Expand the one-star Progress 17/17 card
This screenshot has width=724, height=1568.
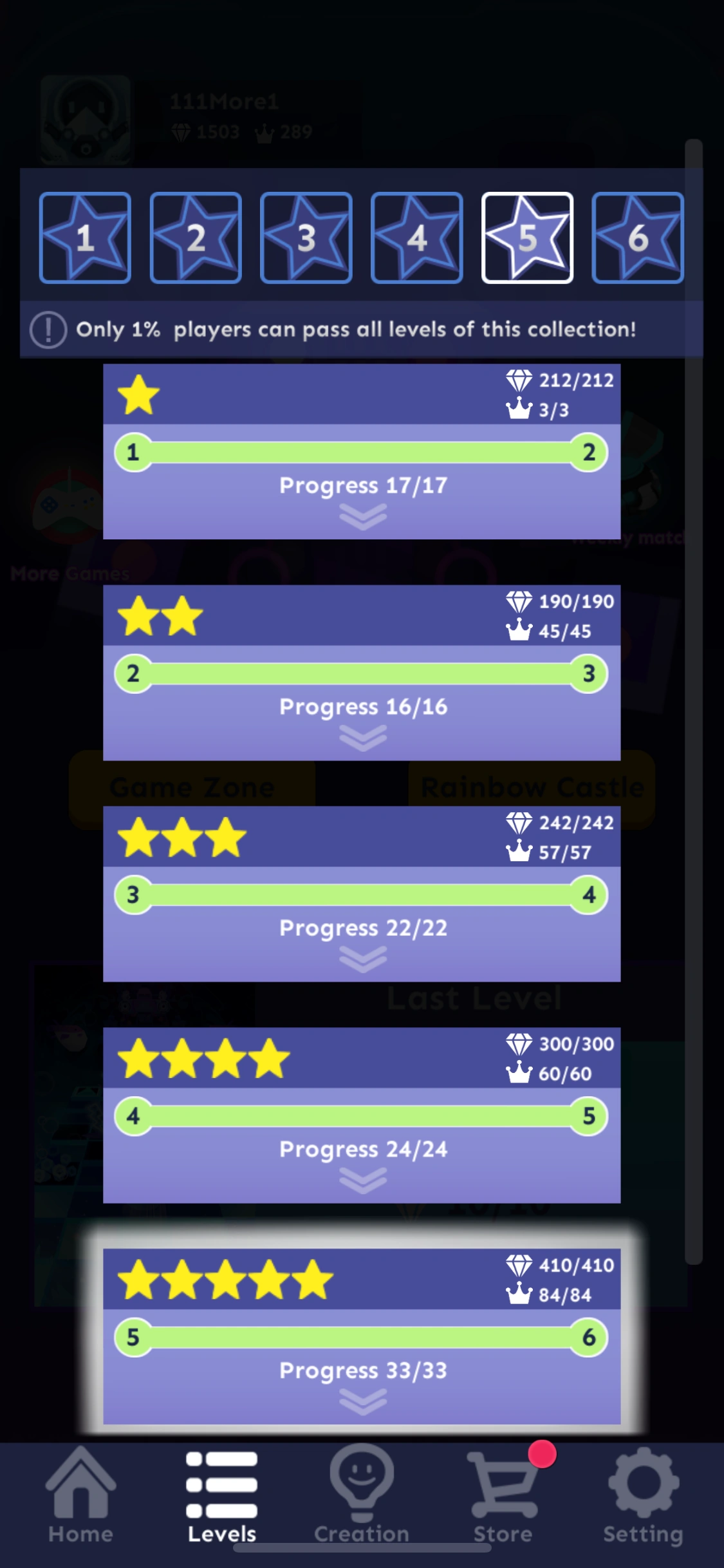pyautogui.click(x=363, y=516)
